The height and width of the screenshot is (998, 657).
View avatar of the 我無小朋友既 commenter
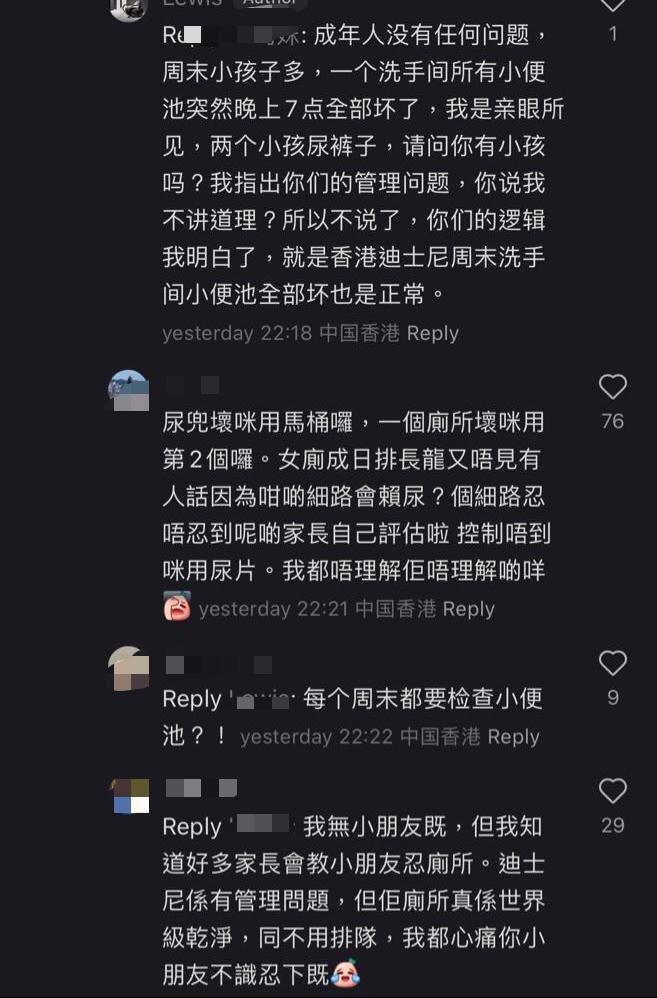point(129,796)
